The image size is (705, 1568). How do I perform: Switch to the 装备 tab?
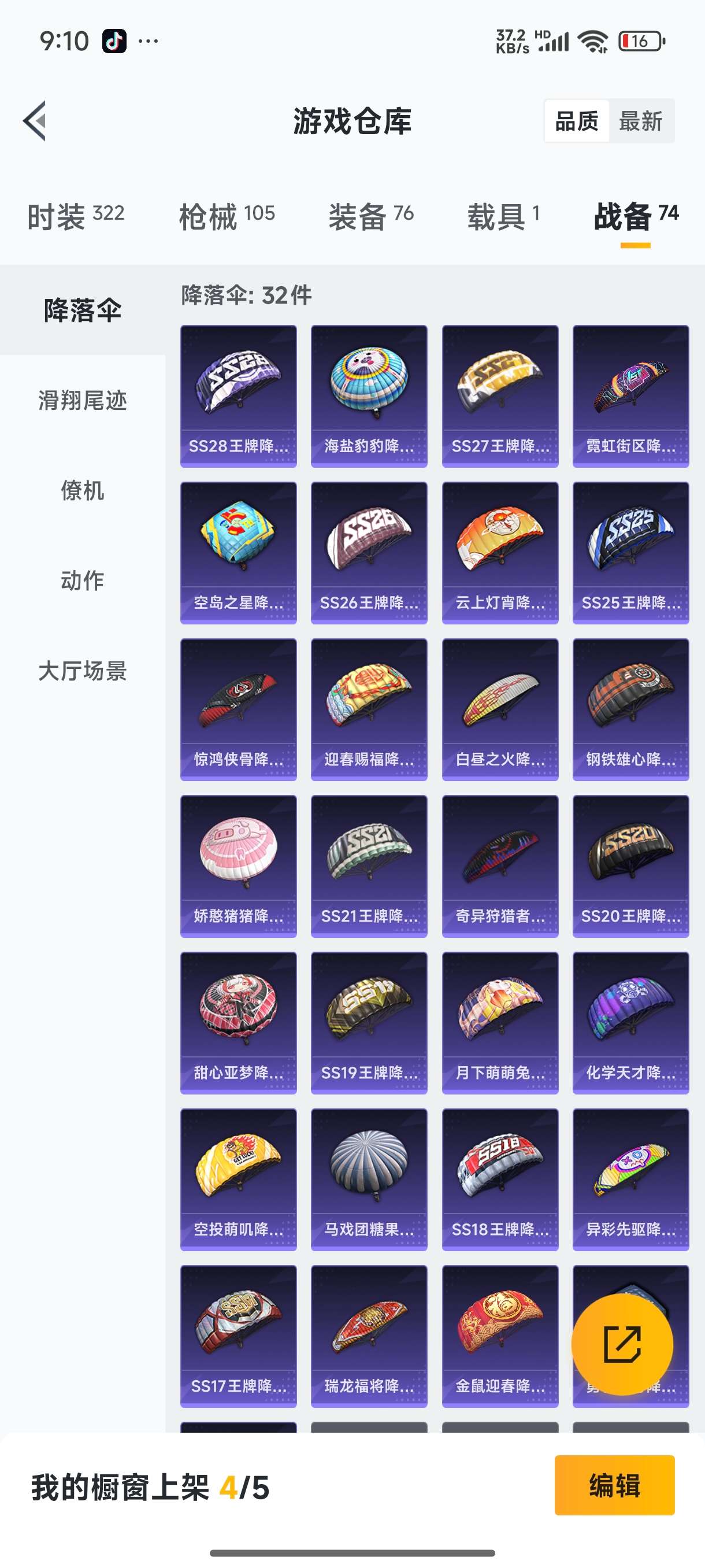point(371,216)
